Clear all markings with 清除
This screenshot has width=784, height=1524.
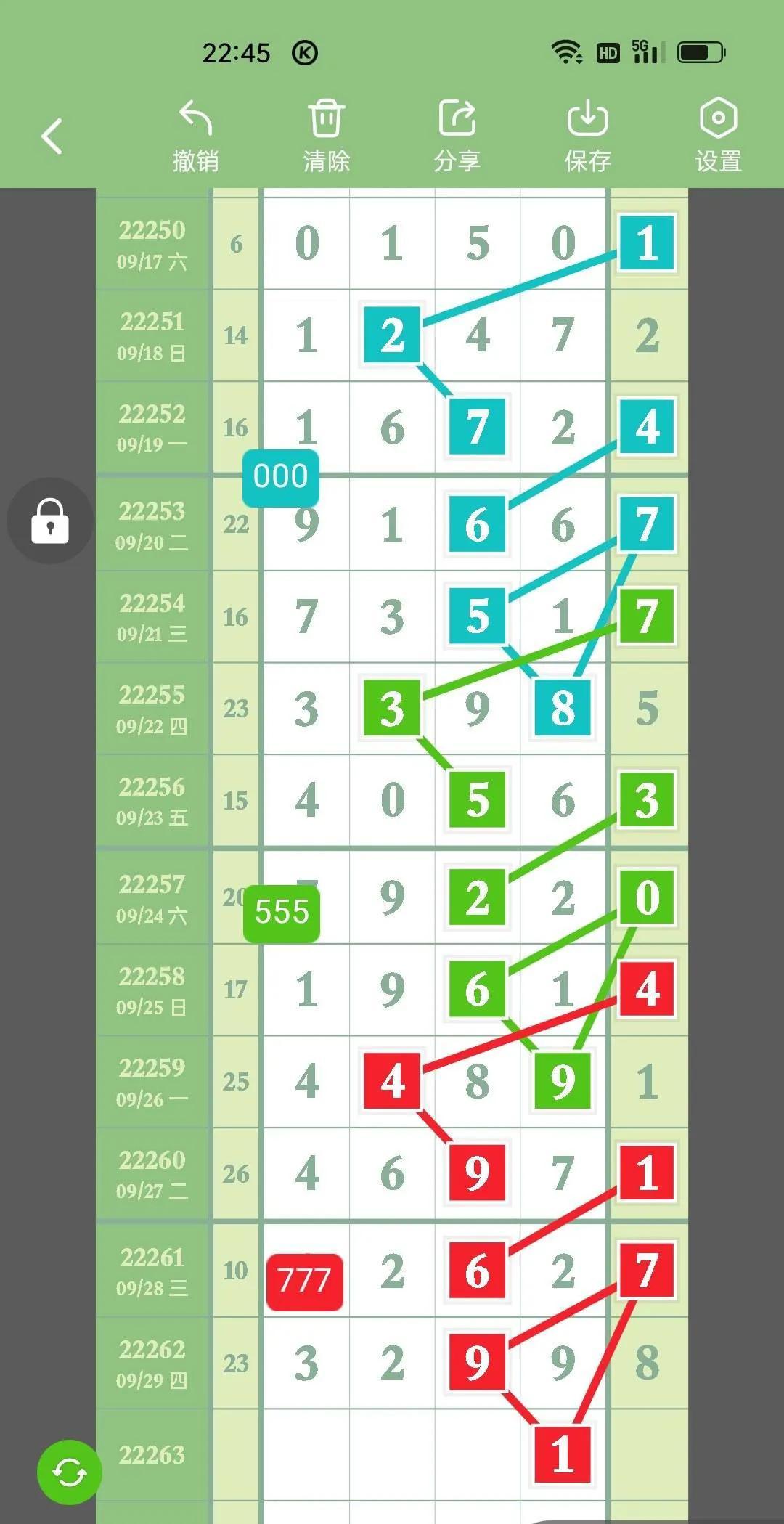click(326, 136)
